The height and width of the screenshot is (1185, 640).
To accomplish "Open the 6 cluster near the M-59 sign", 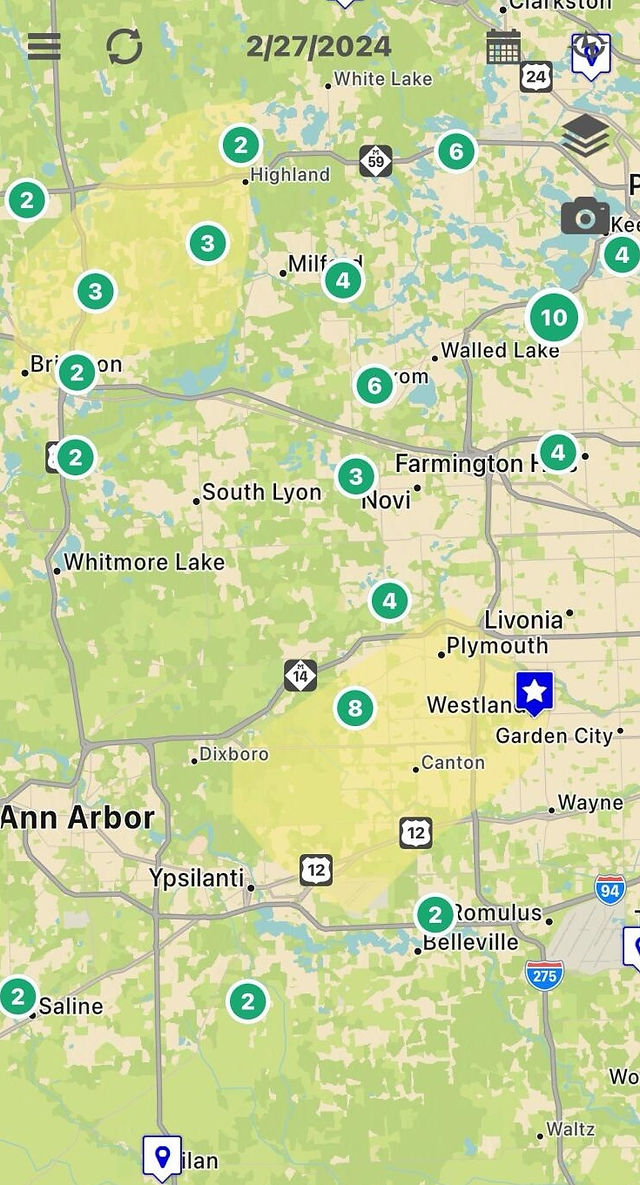I will click(456, 151).
